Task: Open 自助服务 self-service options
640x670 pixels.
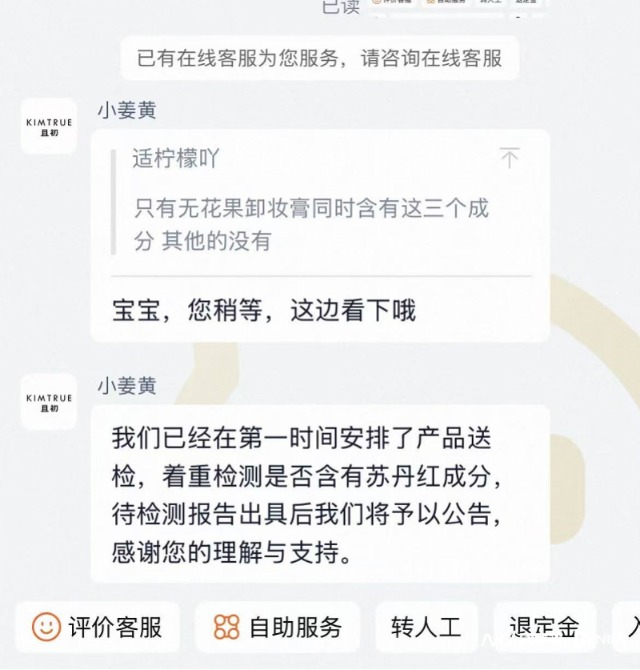Action: 277,627
